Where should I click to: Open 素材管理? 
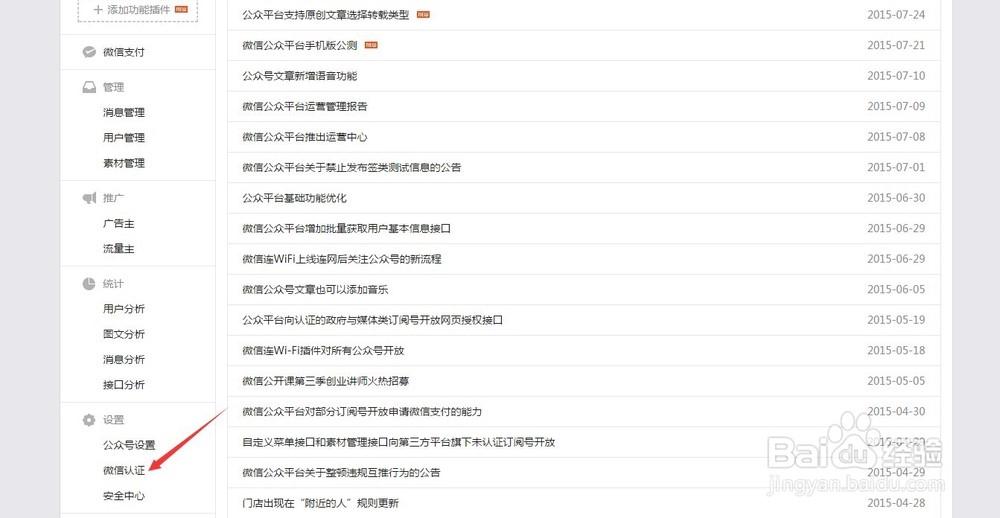(124, 163)
